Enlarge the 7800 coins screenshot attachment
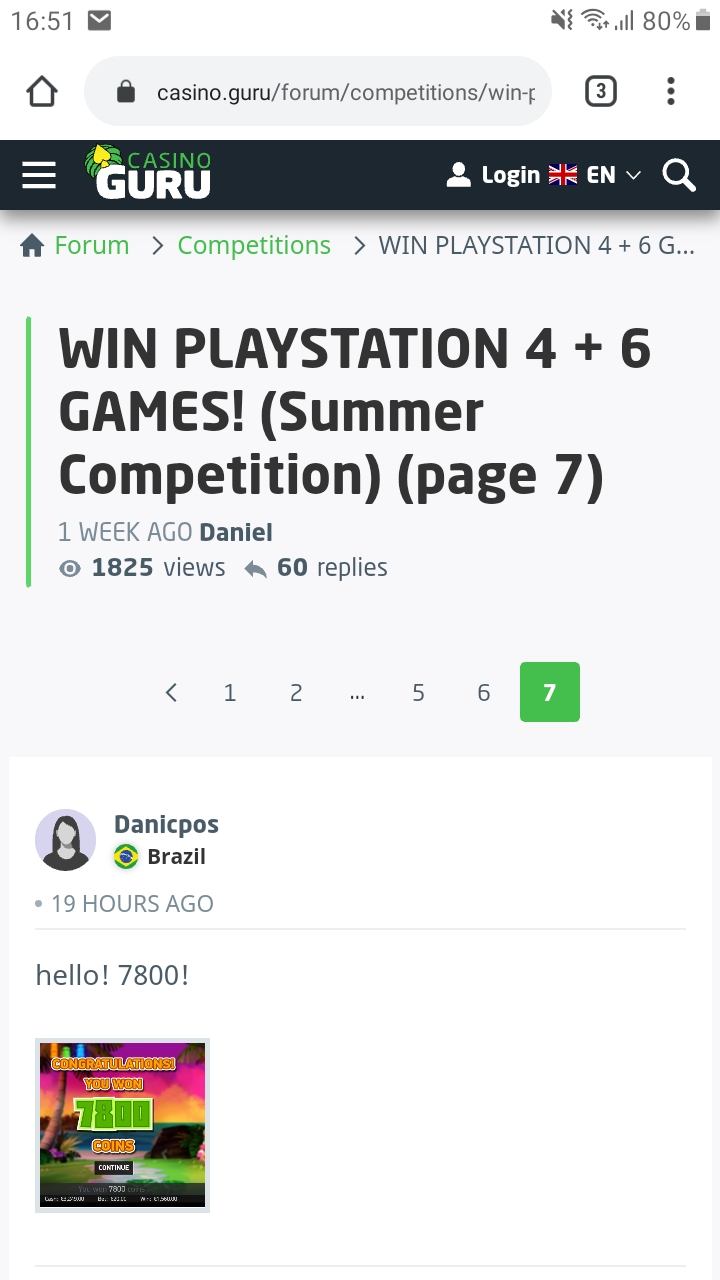 click(122, 1125)
